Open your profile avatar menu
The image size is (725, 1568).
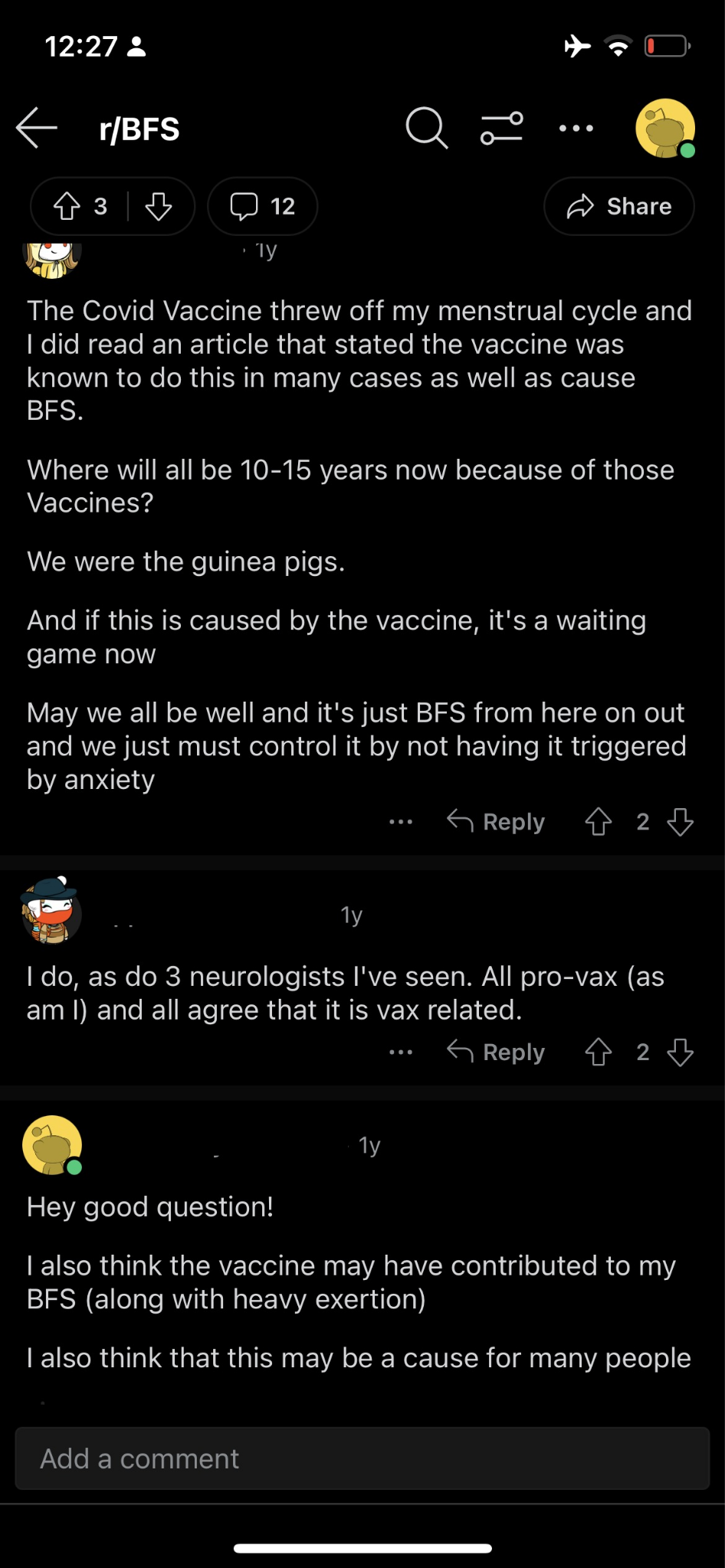point(664,128)
